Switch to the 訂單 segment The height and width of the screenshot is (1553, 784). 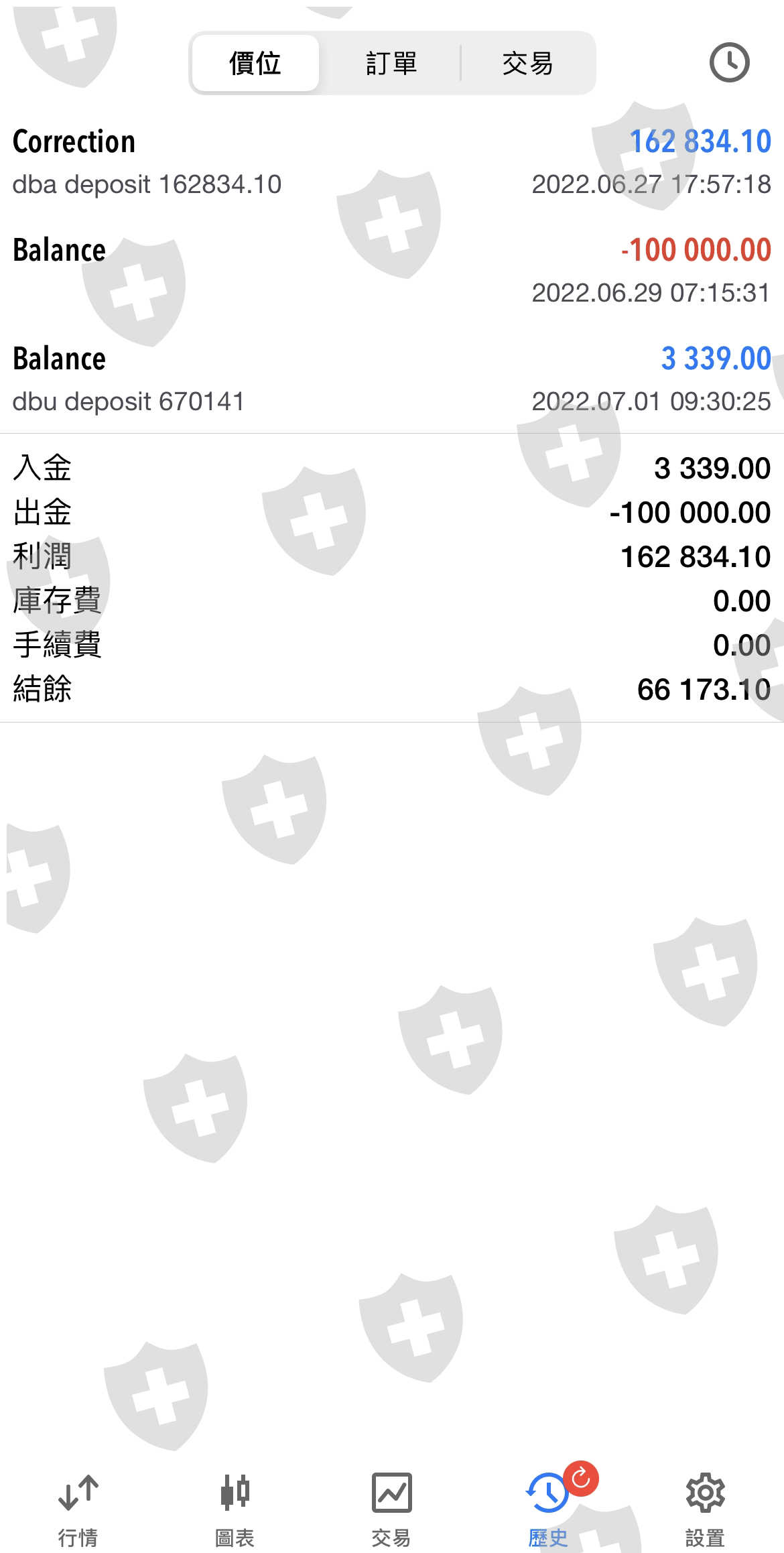click(x=391, y=64)
